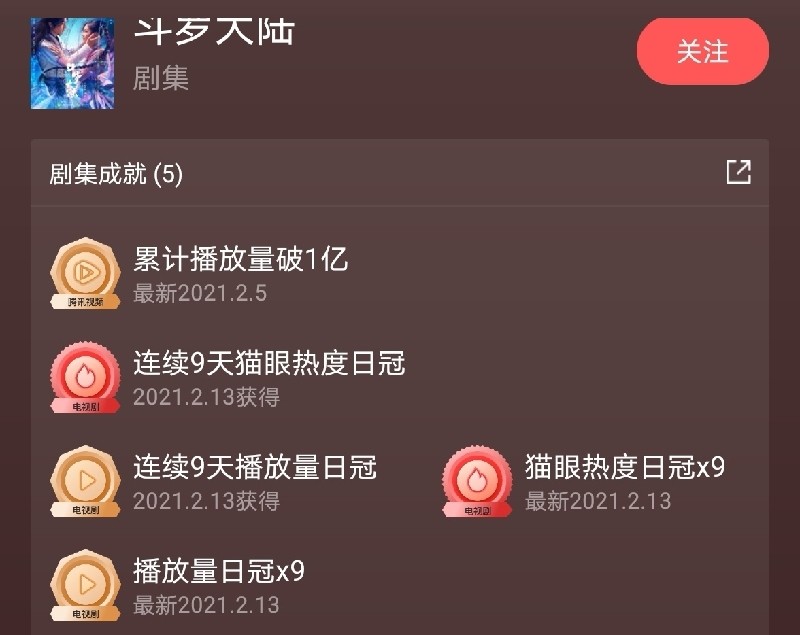800x635 pixels.
Task: Tap the 关注 follow button
Action: [x=702, y=51]
